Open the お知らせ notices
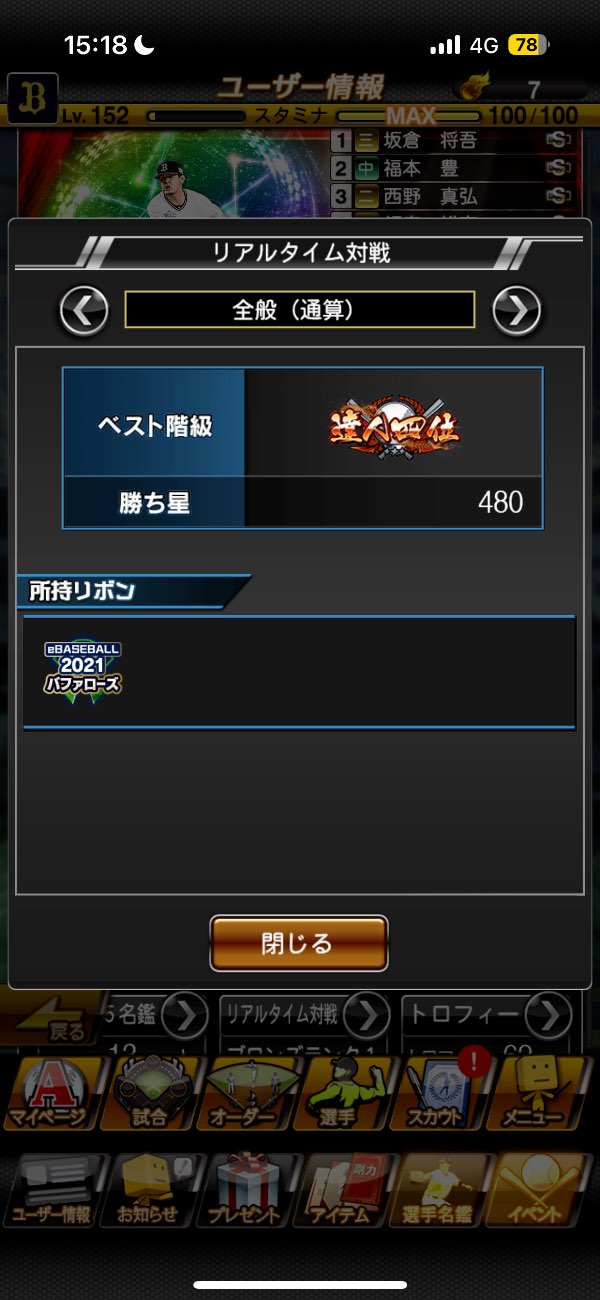Screen dimensions: 600x1300 click(150, 1192)
